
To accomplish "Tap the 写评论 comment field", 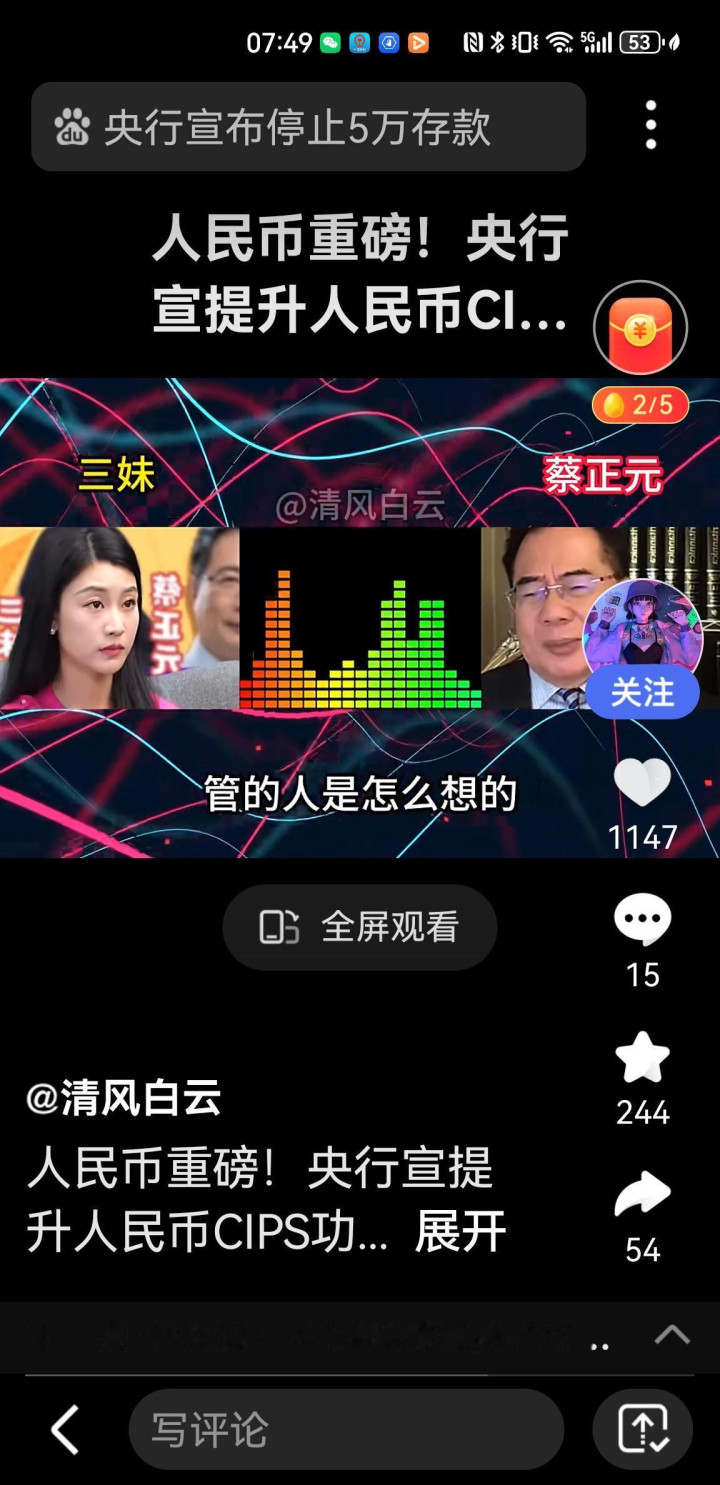I will (345, 1430).
